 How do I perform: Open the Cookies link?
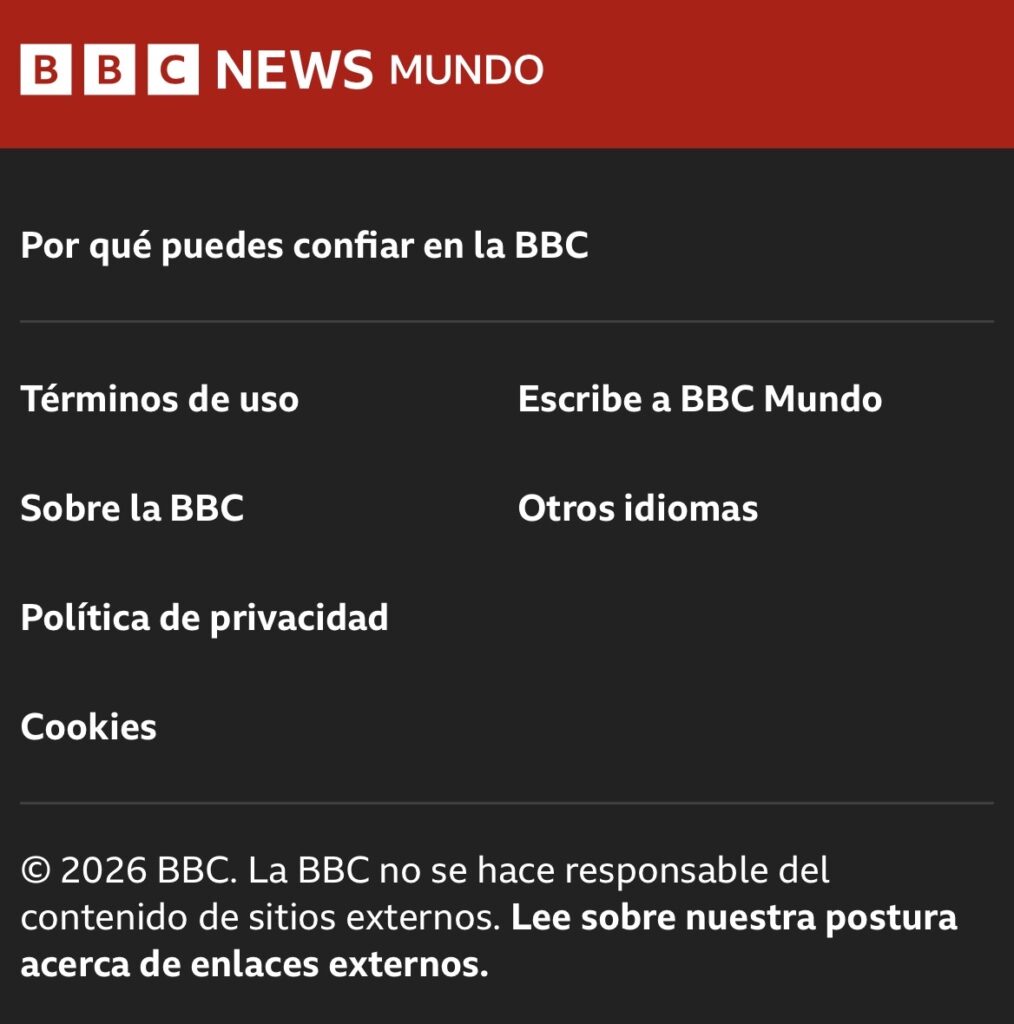tap(88, 726)
